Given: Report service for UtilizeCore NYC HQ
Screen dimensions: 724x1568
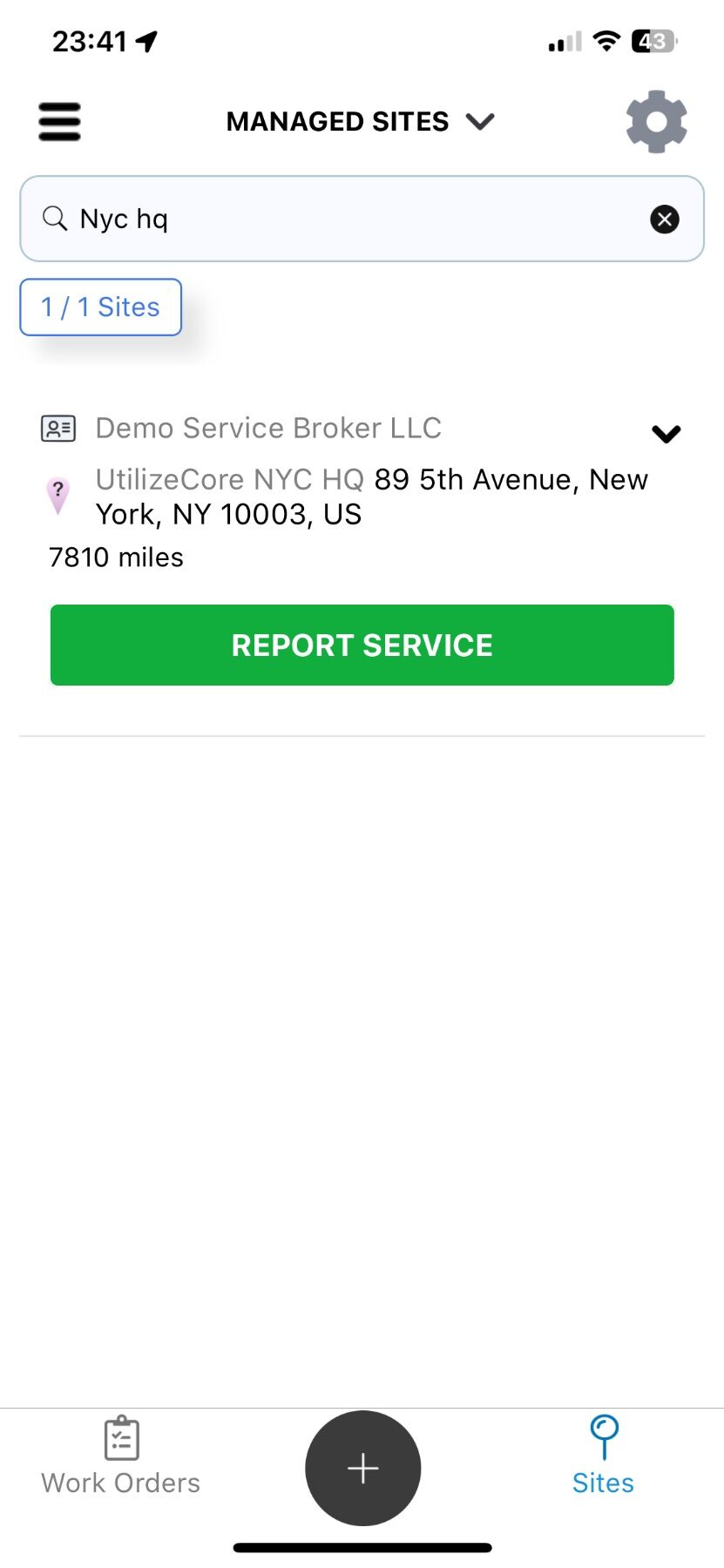Looking at the screenshot, I should [362, 645].
